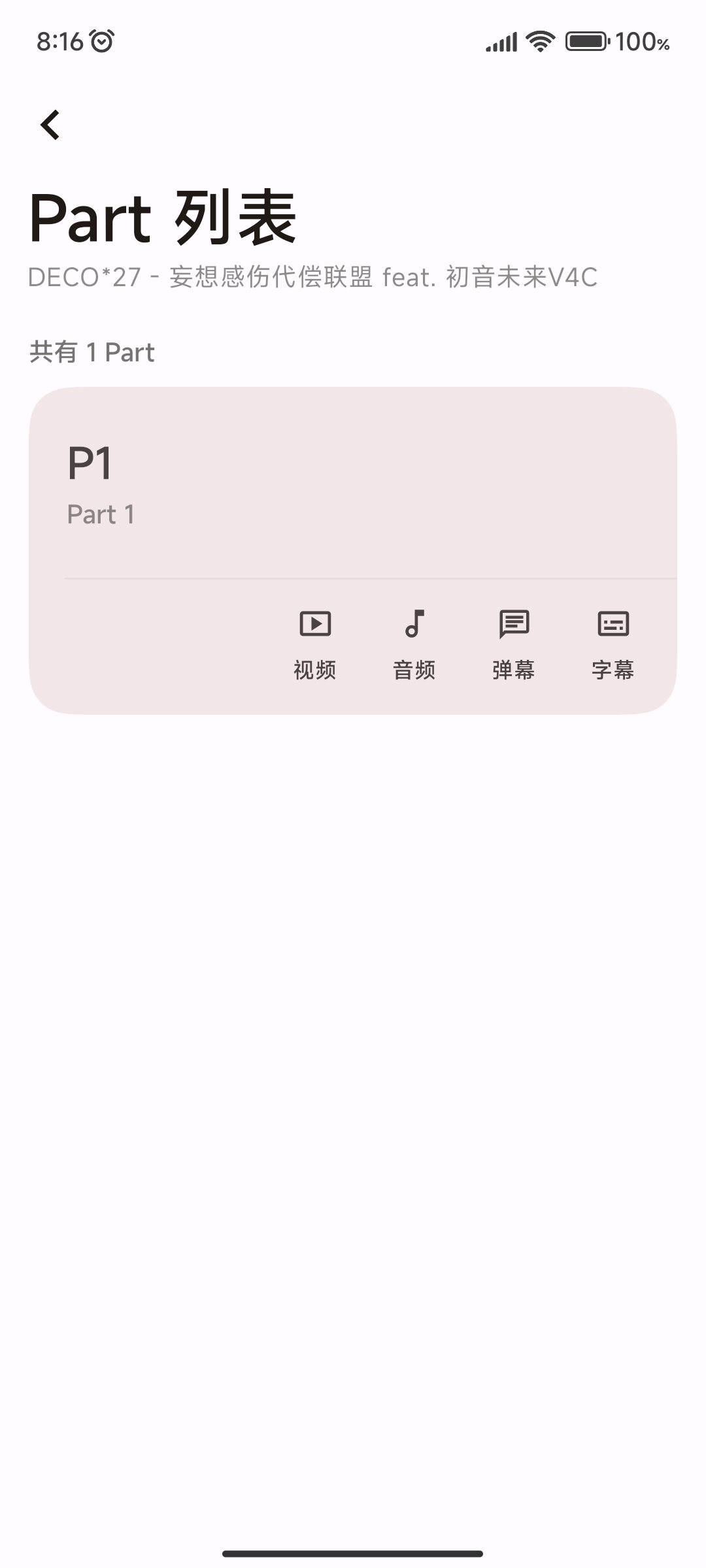Select the 字幕 subtitle button for P1

click(x=613, y=645)
